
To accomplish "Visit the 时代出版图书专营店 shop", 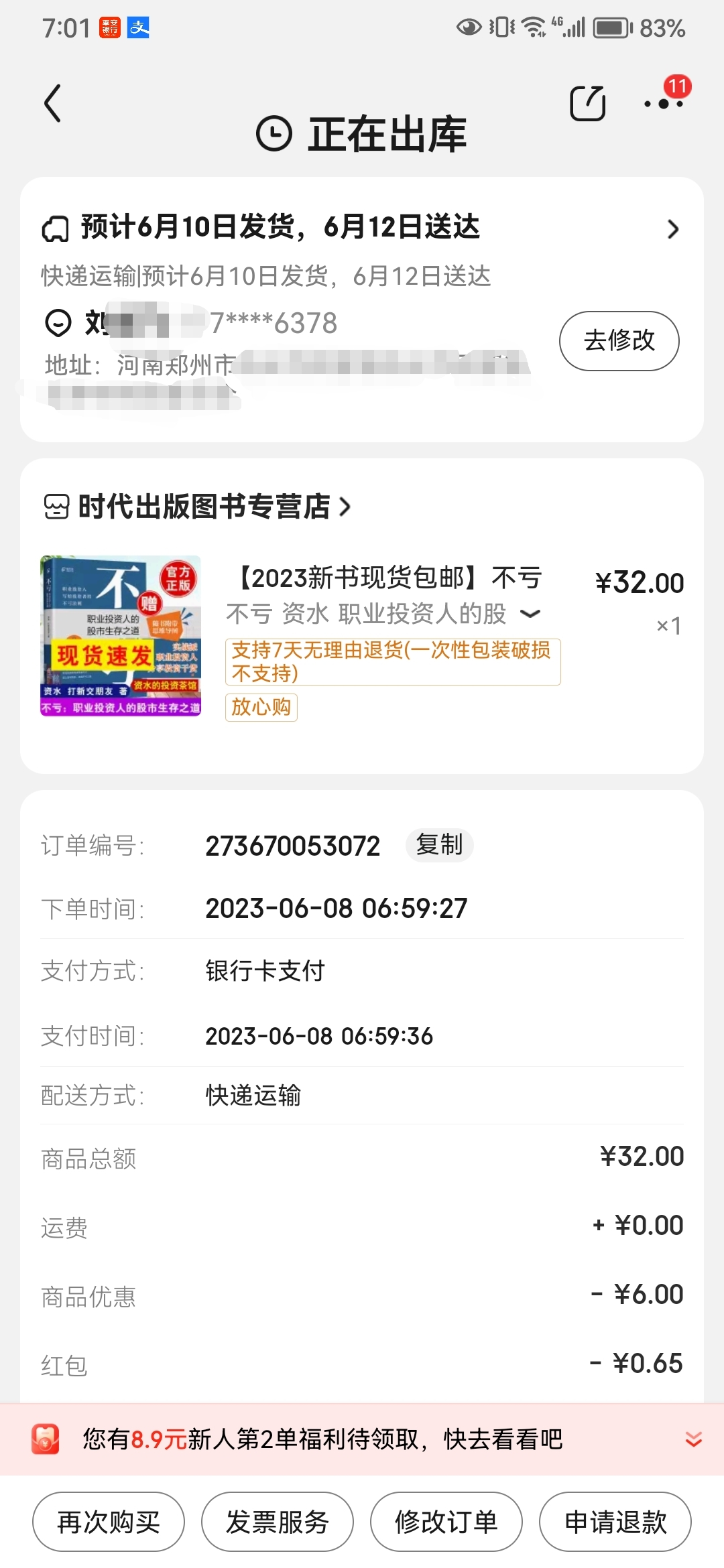I will tap(198, 507).
